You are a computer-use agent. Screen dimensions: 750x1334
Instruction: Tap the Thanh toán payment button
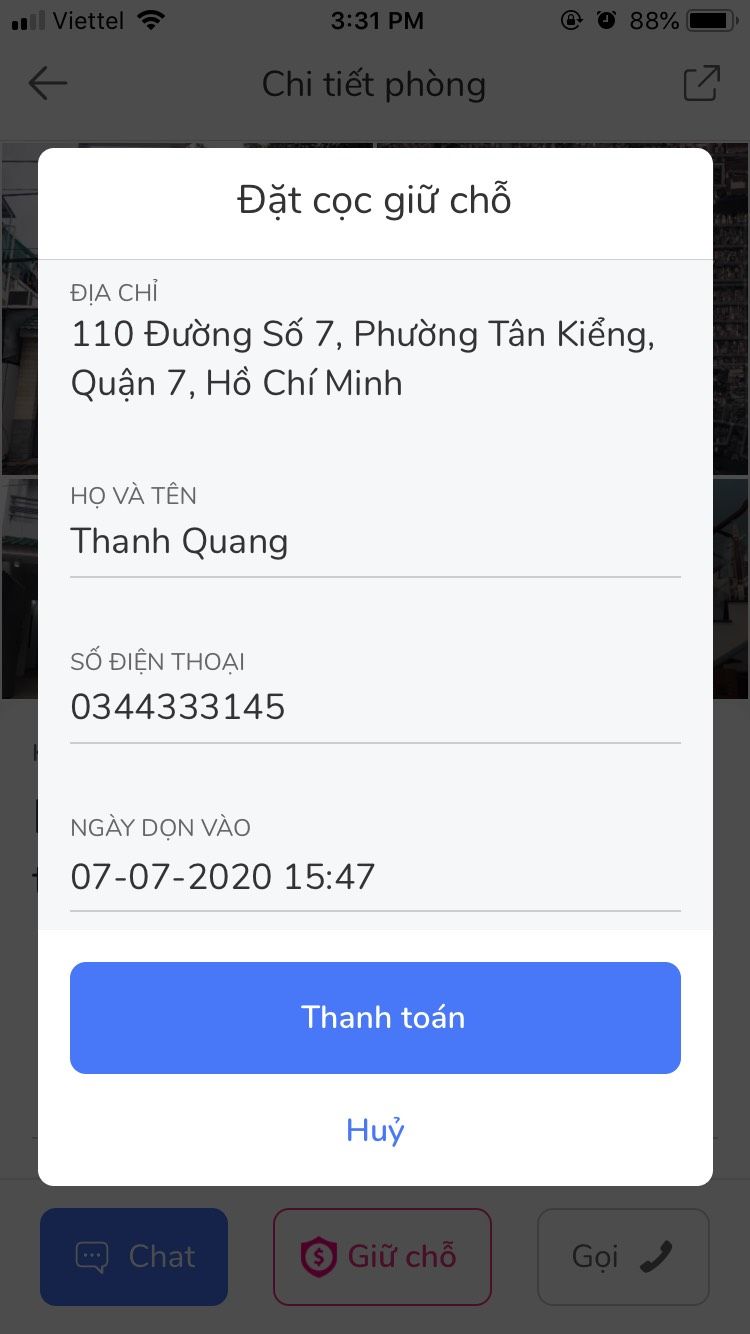click(375, 1017)
